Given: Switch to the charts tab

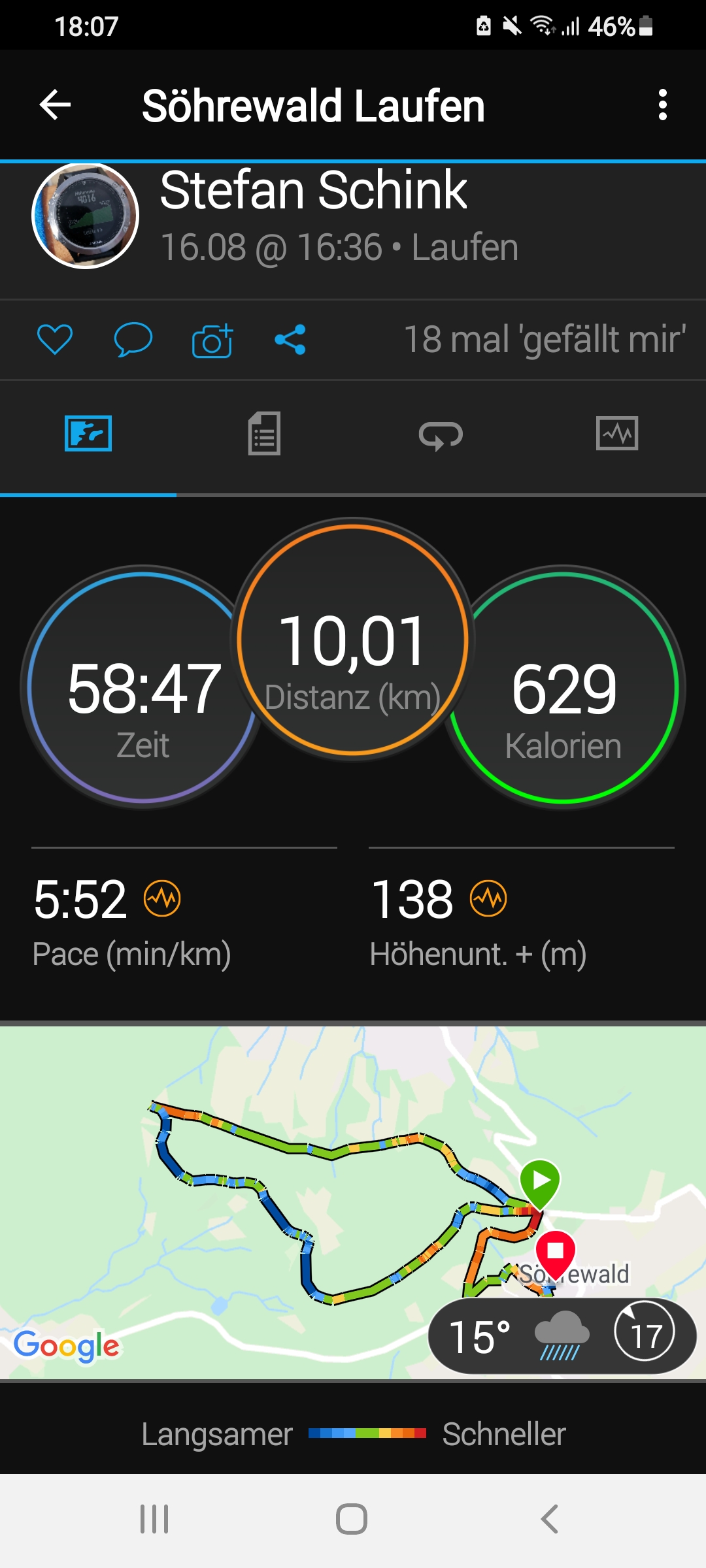Looking at the screenshot, I should (x=617, y=434).
